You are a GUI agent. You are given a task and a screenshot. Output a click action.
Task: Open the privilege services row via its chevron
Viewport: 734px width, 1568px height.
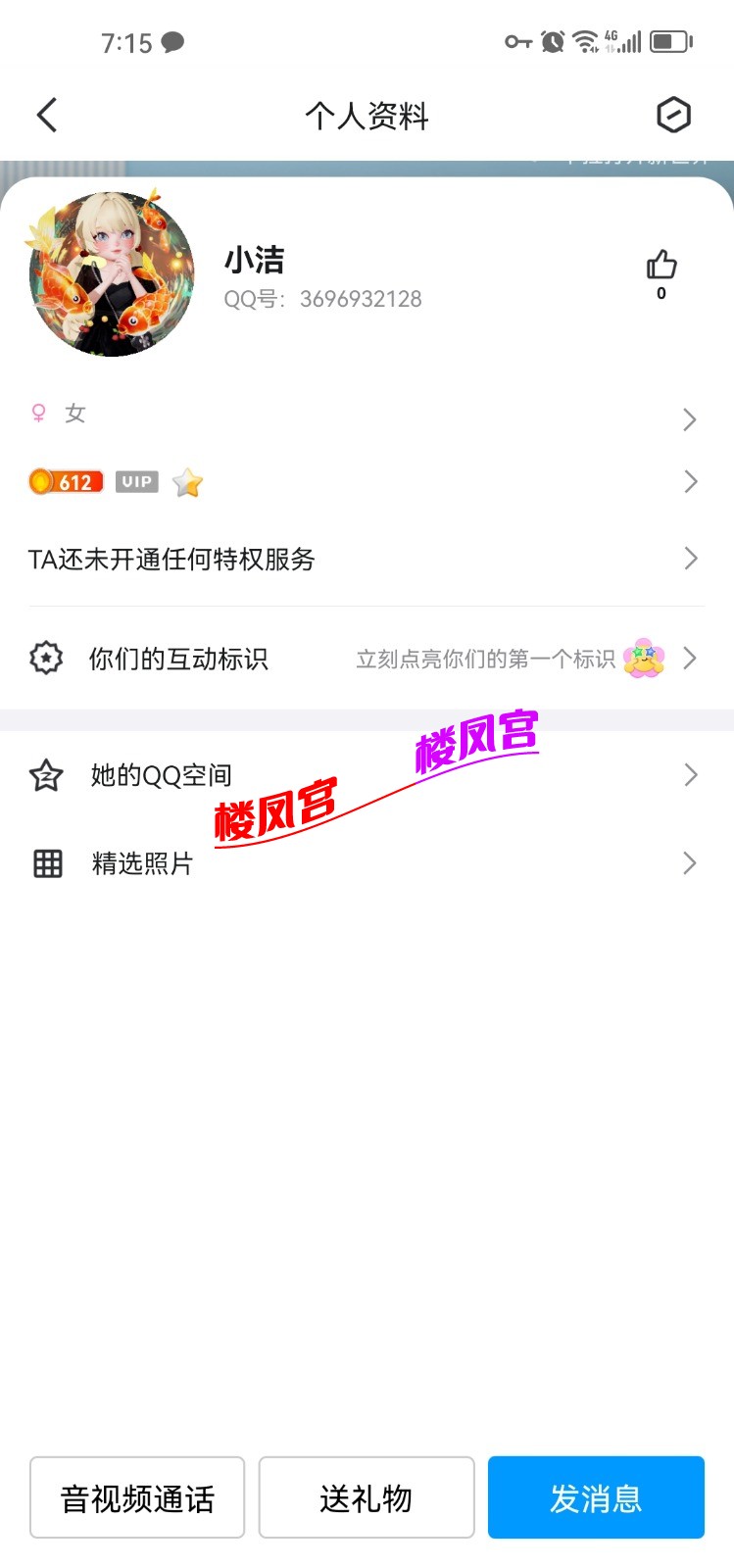(690, 559)
